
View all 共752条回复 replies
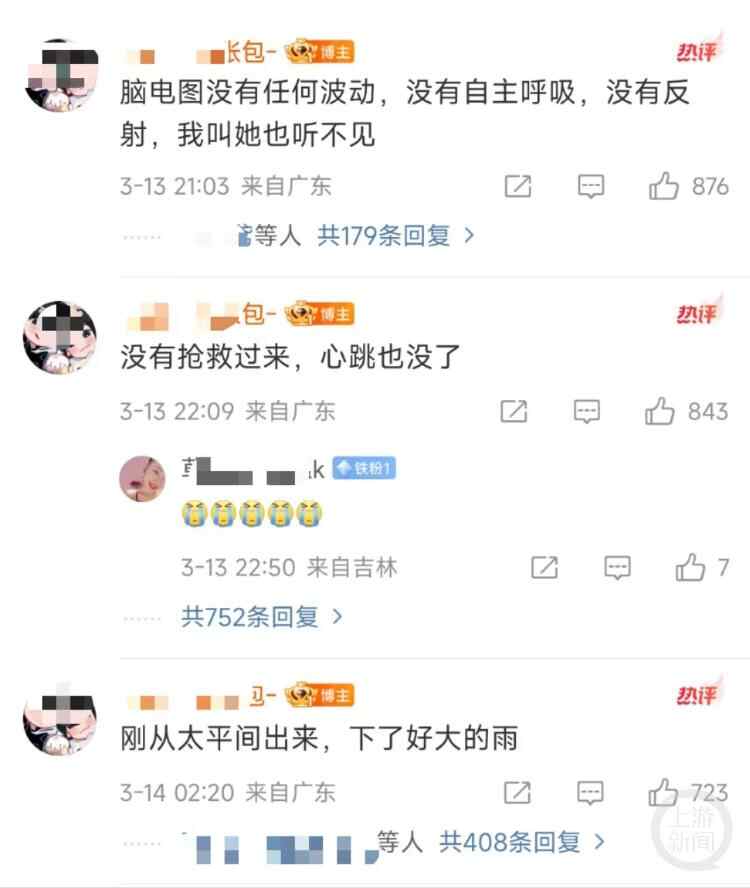[x=262, y=617]
